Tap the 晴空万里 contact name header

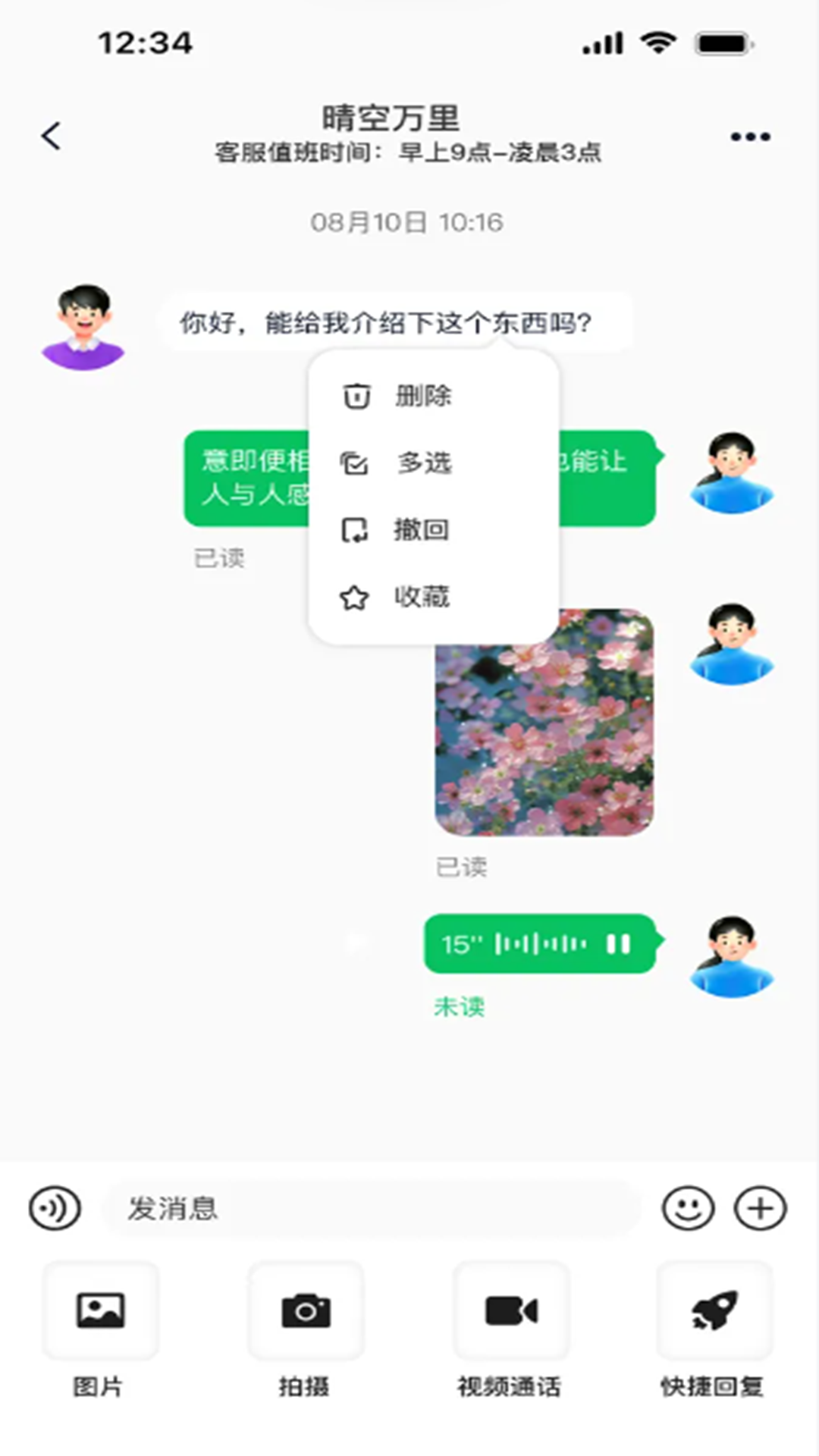pyautogui.click(x=391, y=118)
